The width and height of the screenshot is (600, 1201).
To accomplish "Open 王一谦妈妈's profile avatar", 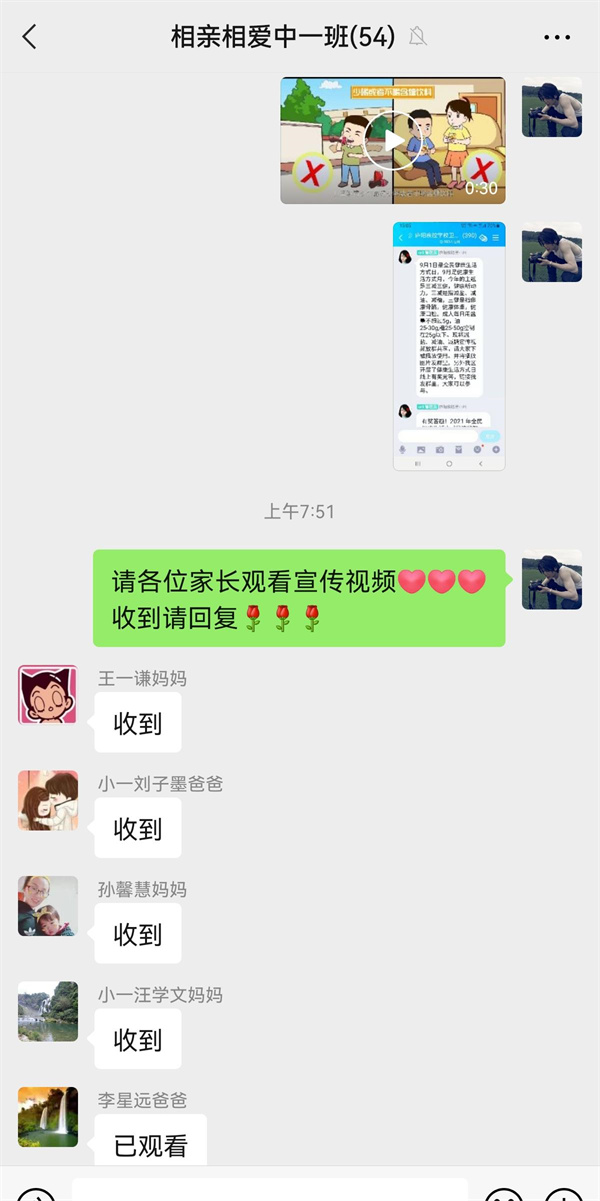I will (x=48, y=695).
